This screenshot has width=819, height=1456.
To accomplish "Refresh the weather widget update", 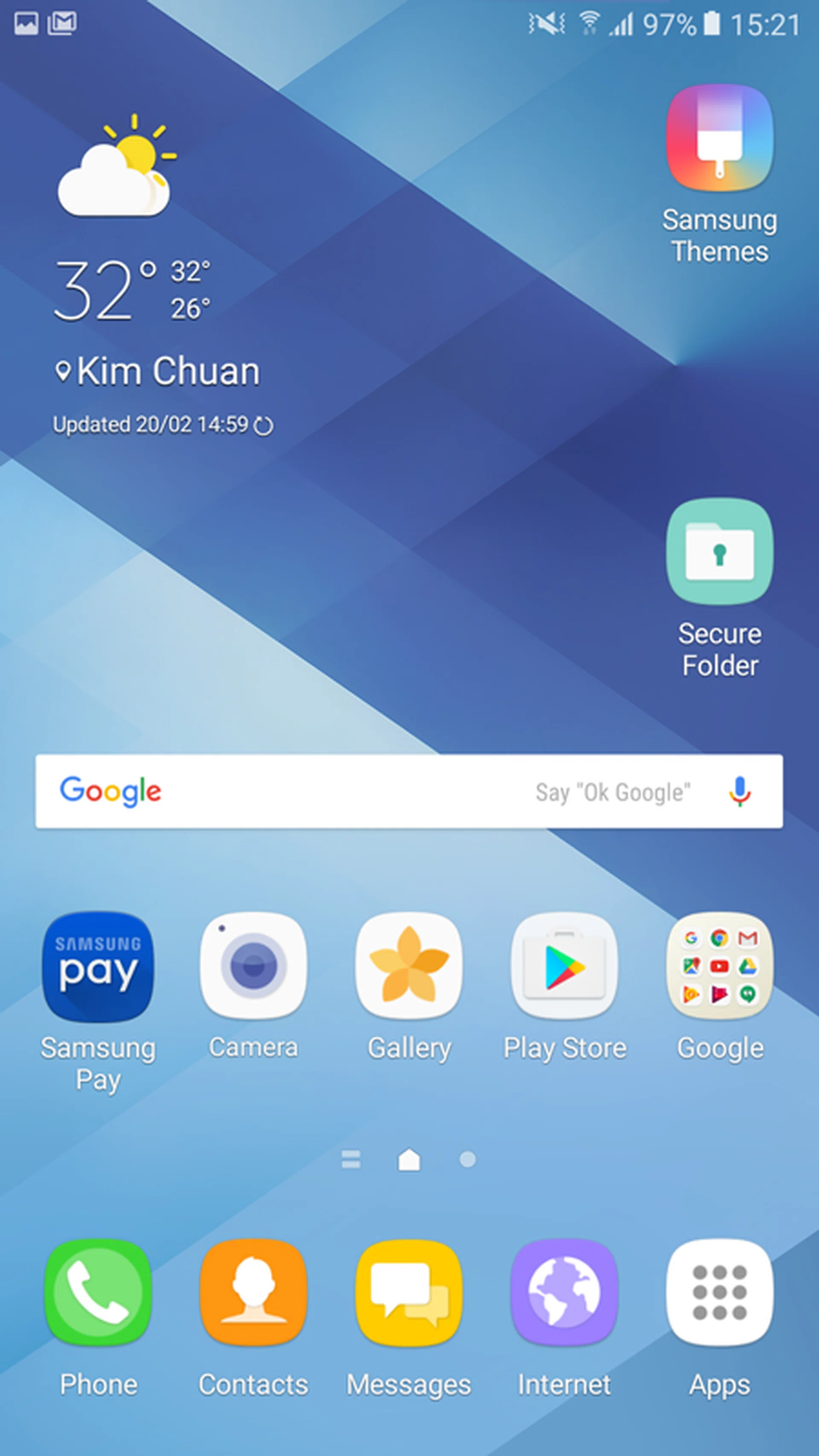I will [263, 426].
